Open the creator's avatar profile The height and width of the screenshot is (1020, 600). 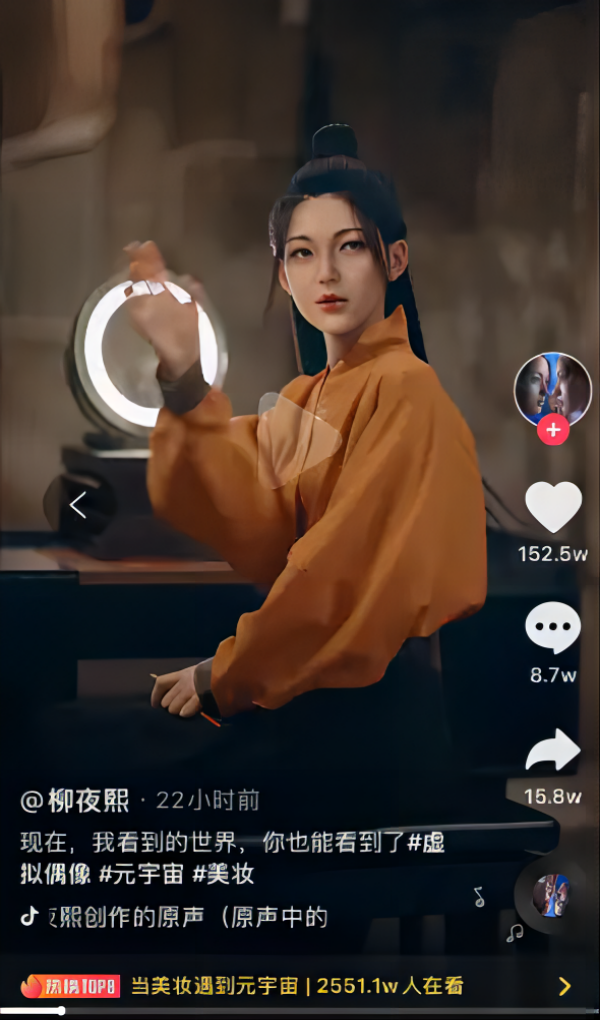click(552, 388)
